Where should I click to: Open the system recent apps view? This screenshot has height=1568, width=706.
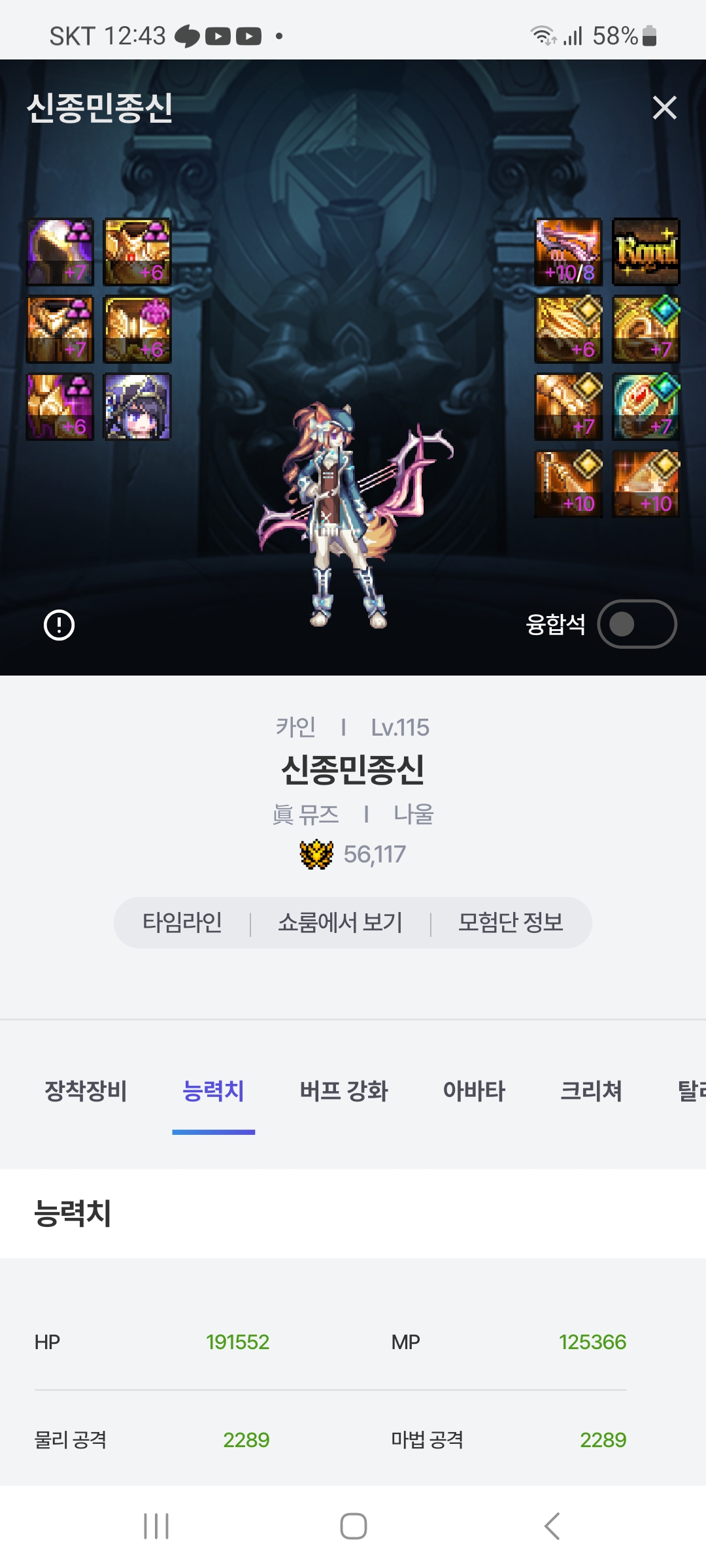[156, 1526]
